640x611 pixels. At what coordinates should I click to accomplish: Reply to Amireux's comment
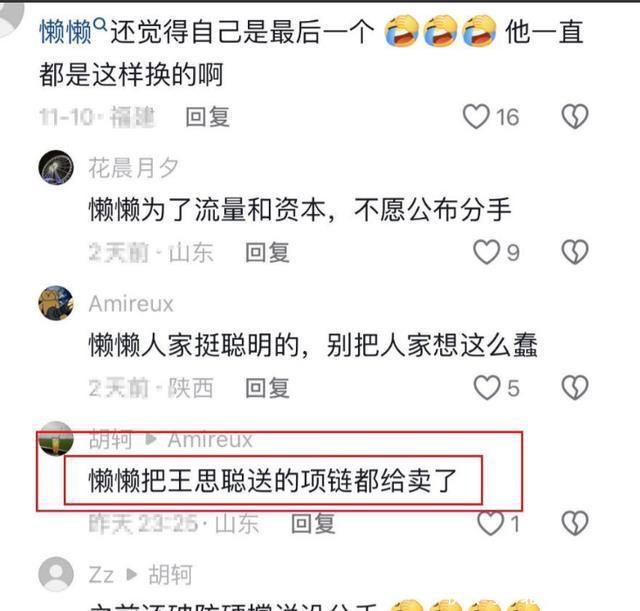click(267, 388)
